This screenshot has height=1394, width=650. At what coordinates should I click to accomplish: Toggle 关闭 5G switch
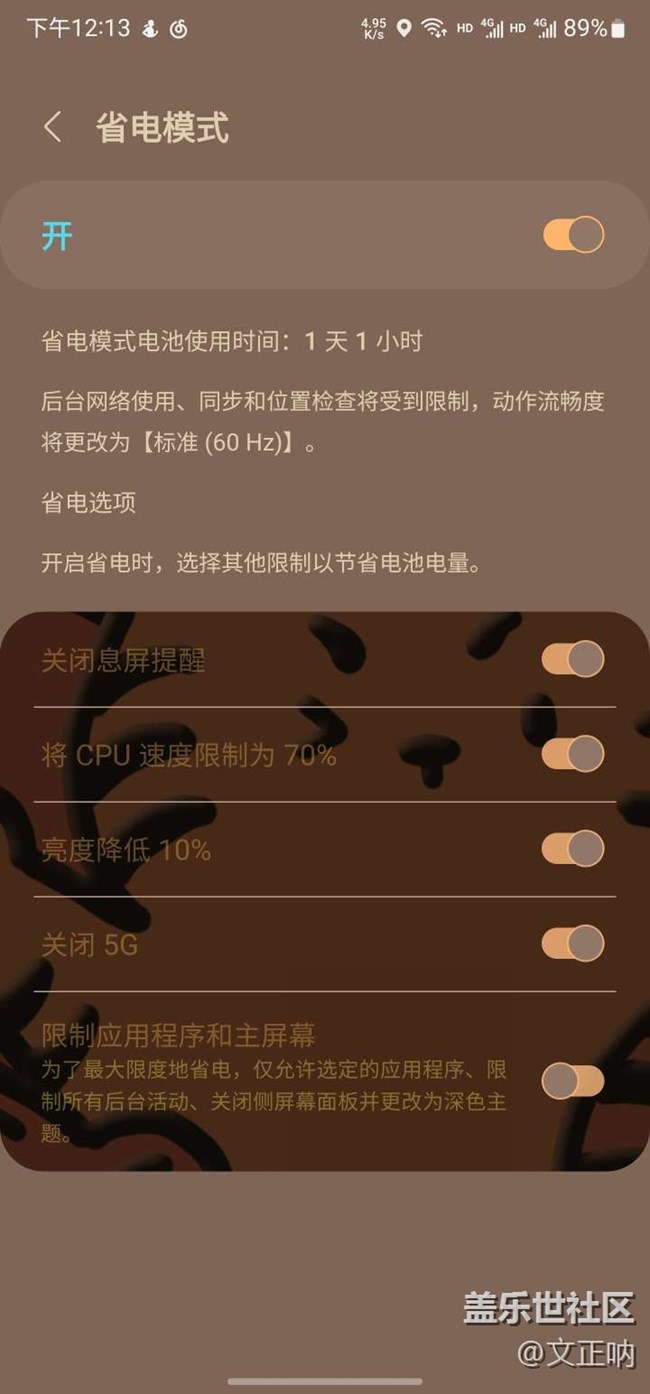pos(573,943)
